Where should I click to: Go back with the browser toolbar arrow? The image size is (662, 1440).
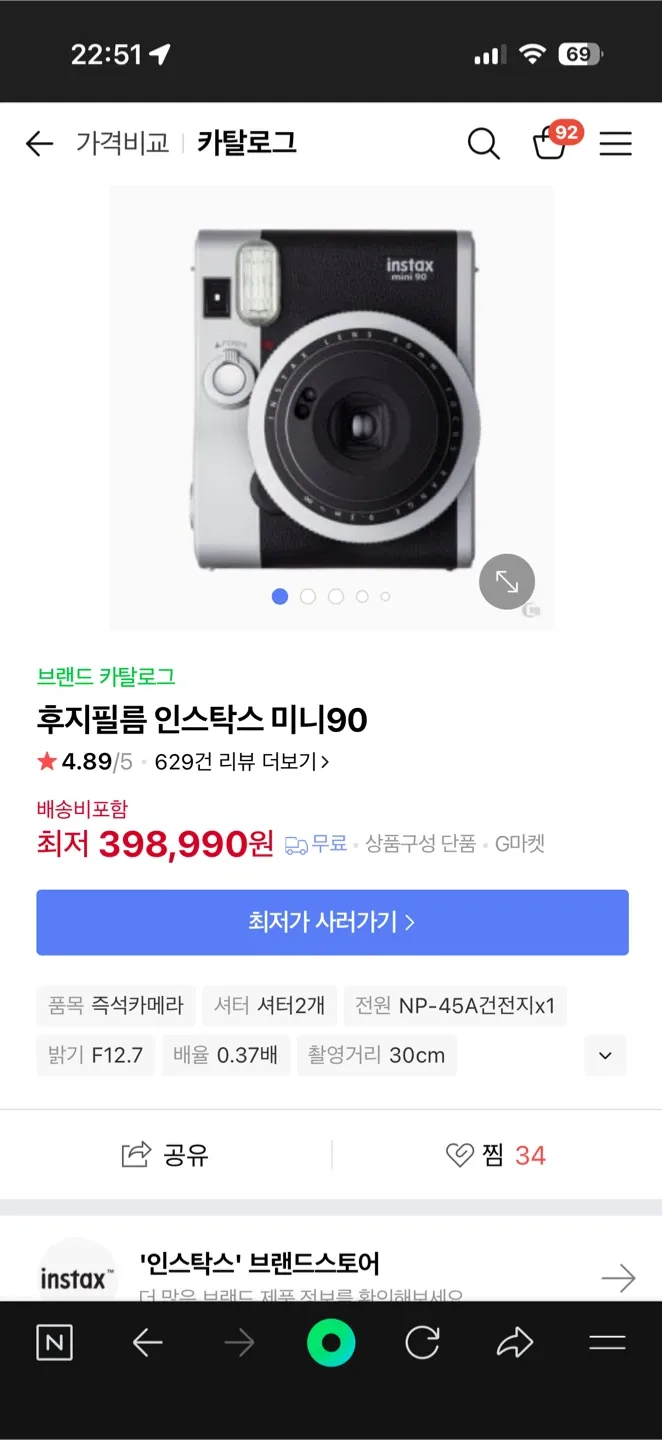click(x=147, y=1343)
